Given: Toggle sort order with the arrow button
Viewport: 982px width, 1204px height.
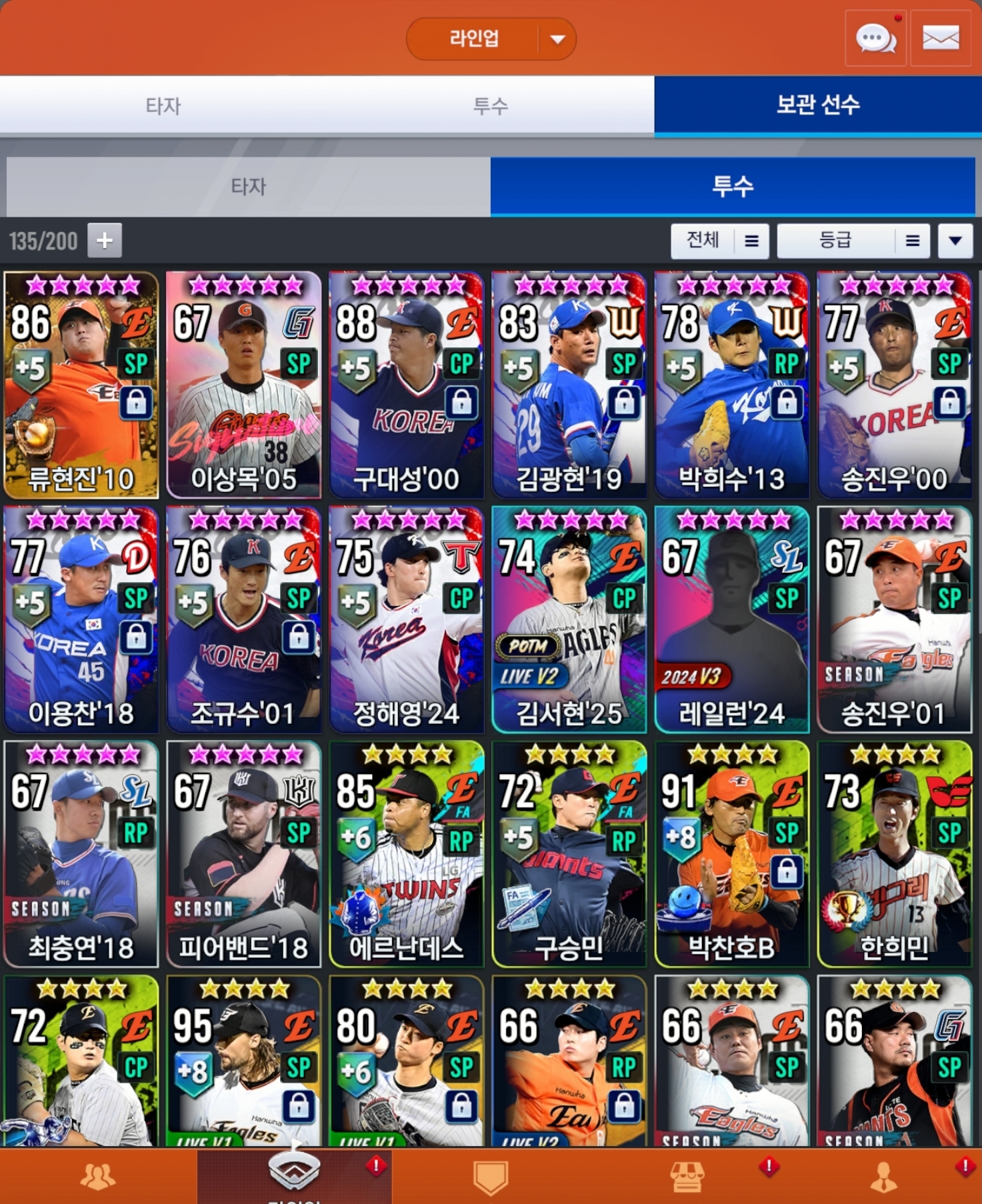Looking at the screenshot, I should click(955, 241).
